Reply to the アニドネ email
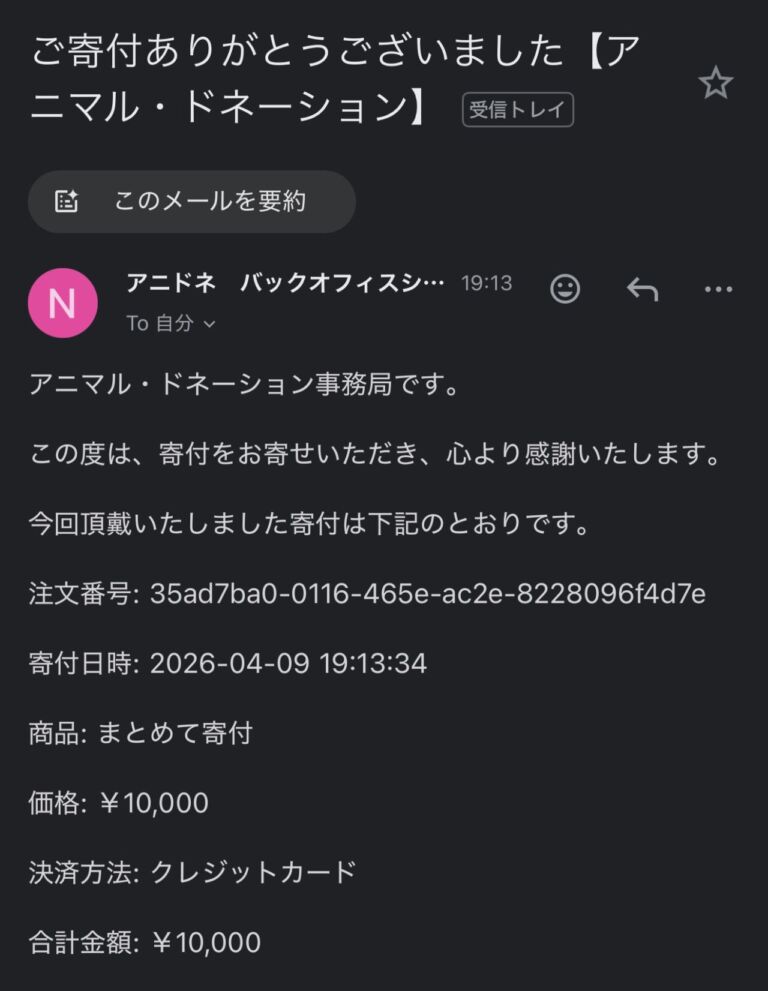The image size is (768, 991). click(x=642, y=289)
